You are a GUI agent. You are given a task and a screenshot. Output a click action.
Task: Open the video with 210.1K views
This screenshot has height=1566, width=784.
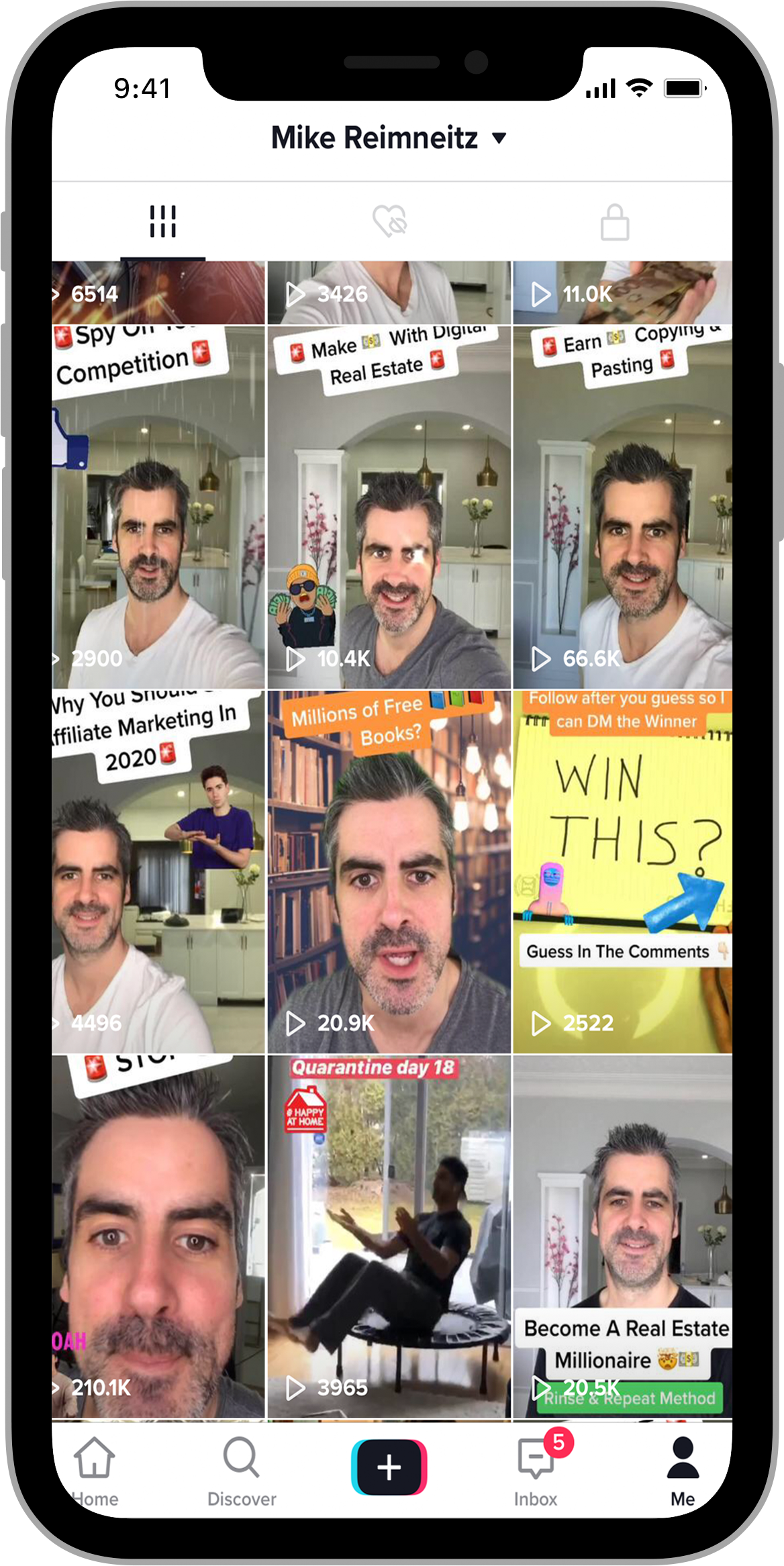158,1236
